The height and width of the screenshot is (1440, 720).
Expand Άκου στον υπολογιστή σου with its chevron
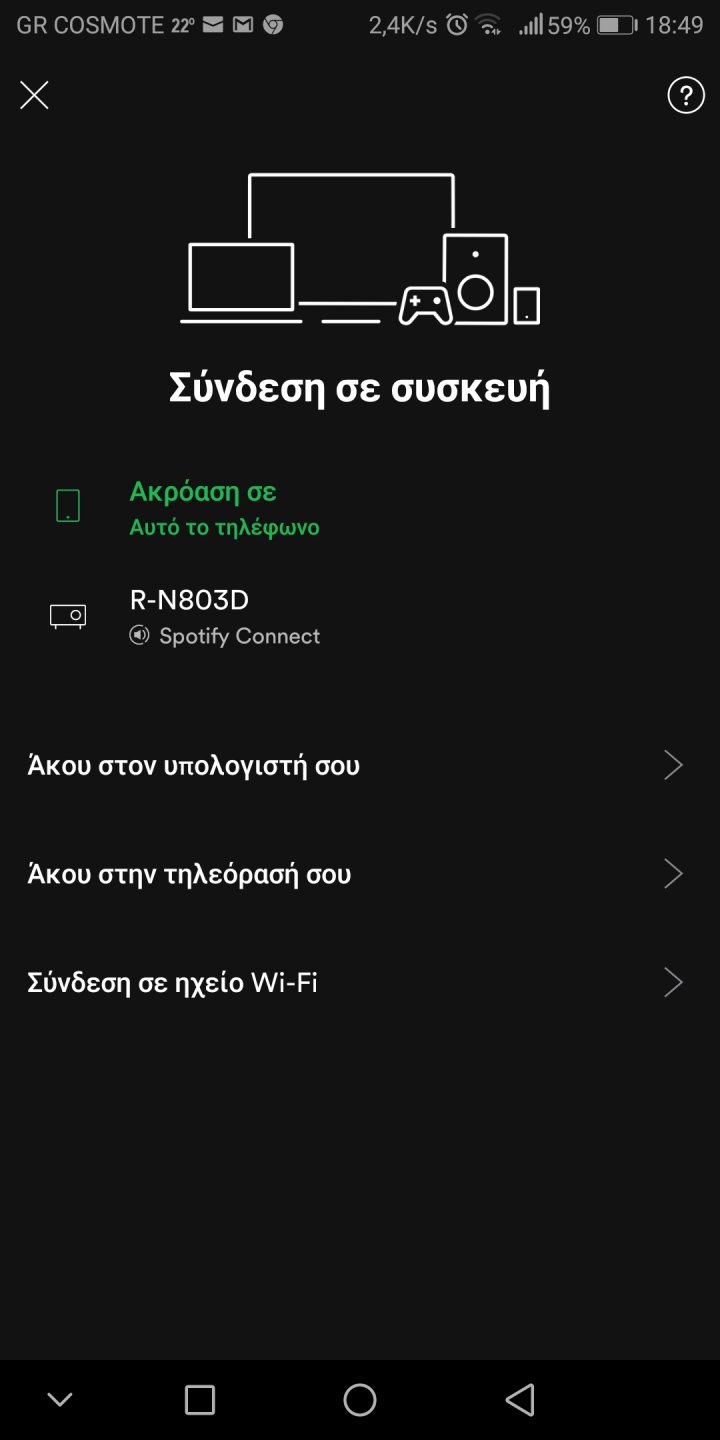(x=673, y=764)
